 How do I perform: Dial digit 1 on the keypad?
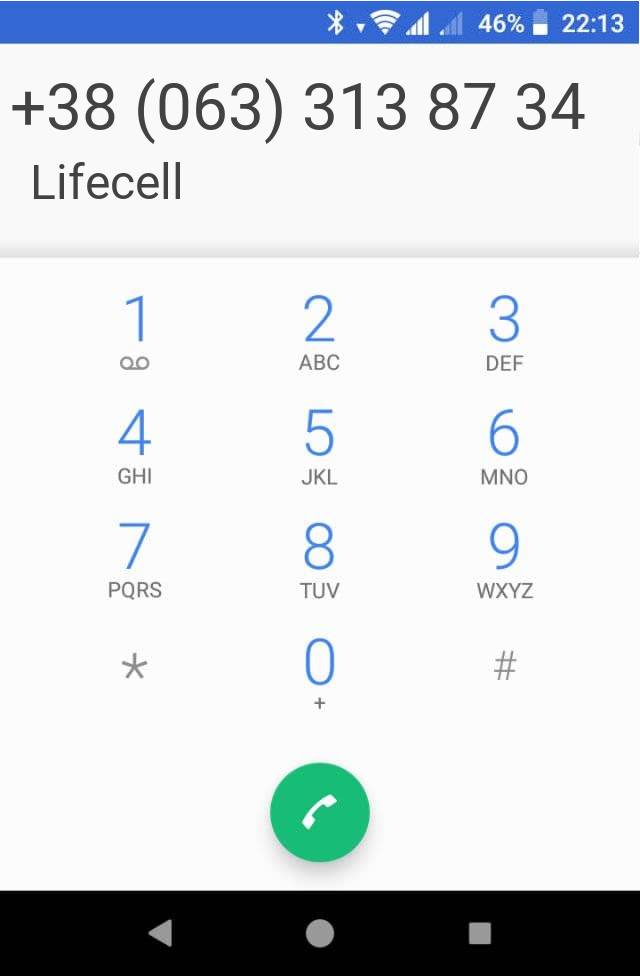(x=135, y=333)
